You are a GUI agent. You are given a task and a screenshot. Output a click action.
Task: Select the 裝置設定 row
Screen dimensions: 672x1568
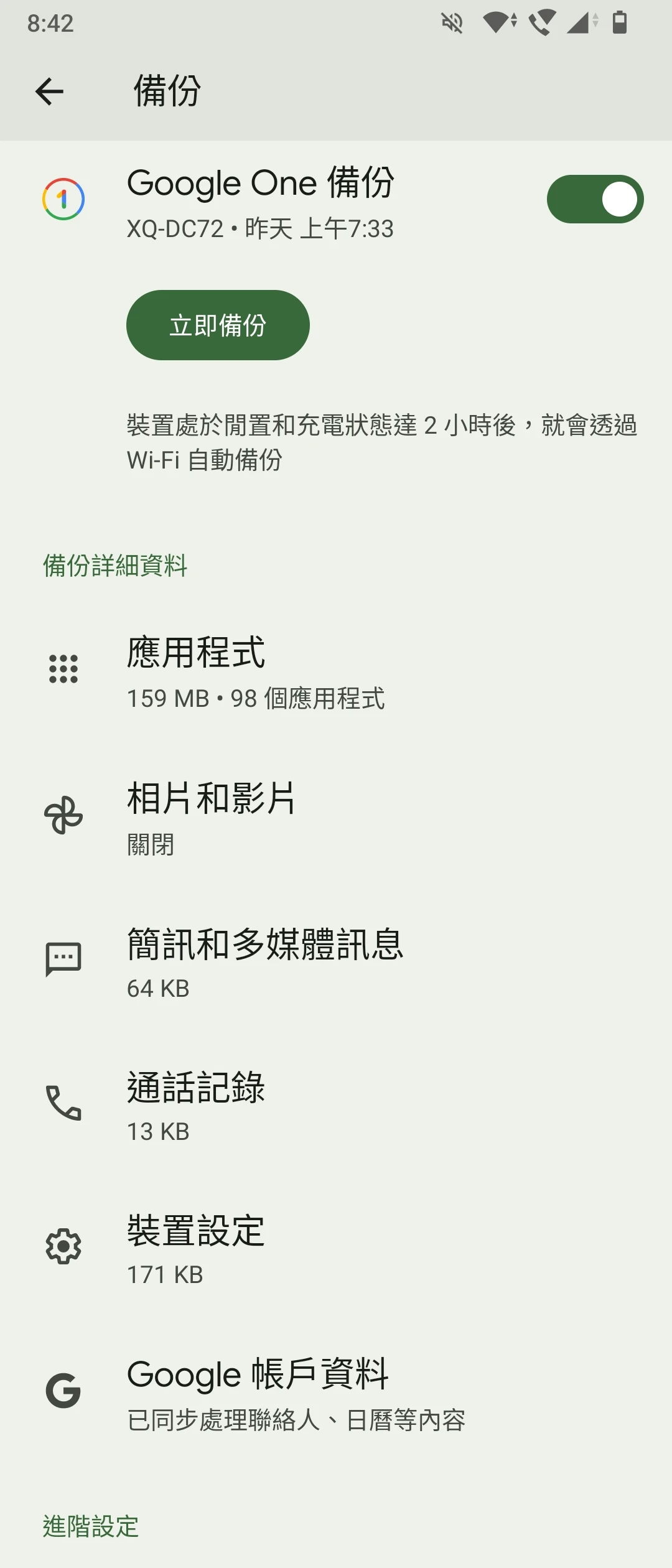tap(336, 1248)
